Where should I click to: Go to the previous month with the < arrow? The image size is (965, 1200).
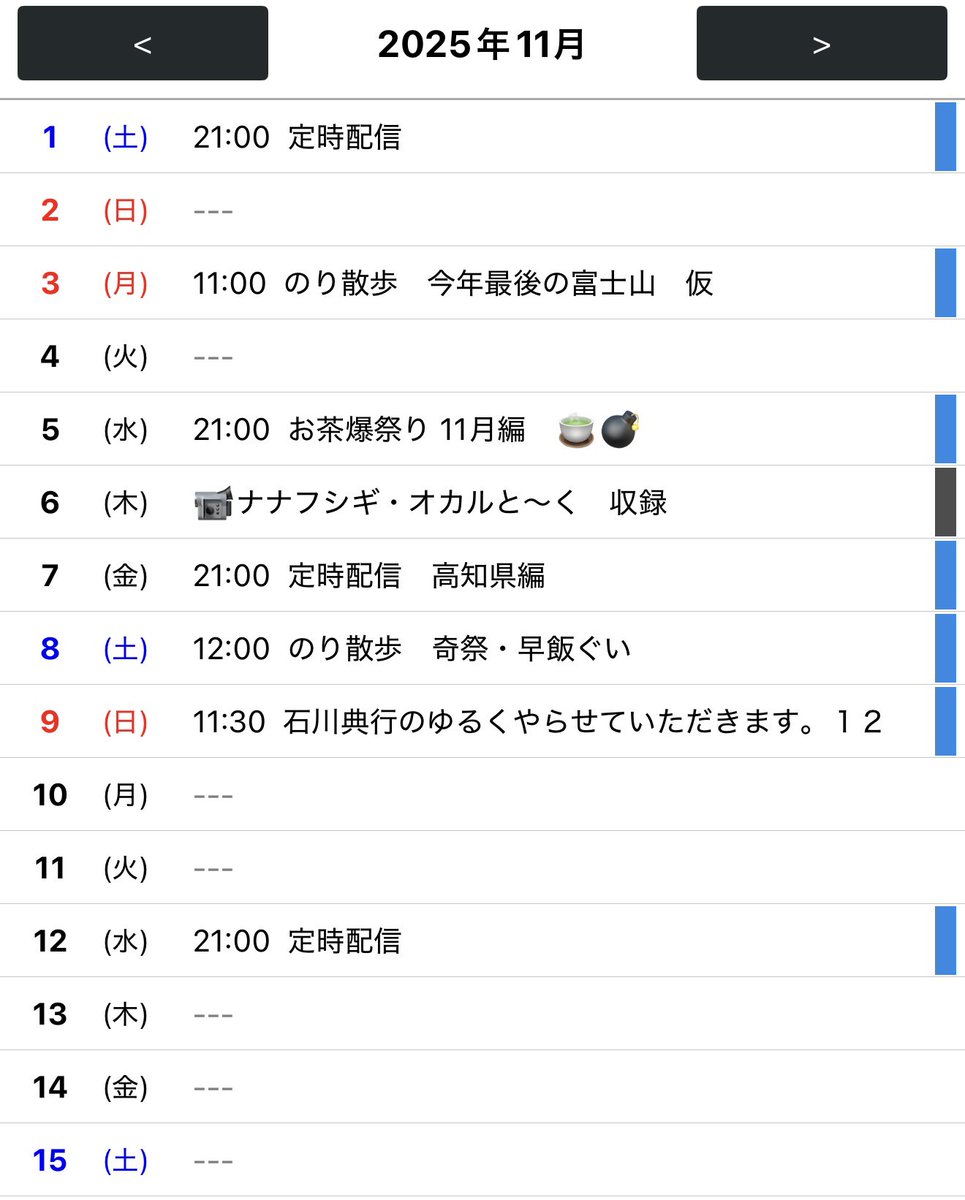(142, 44)
